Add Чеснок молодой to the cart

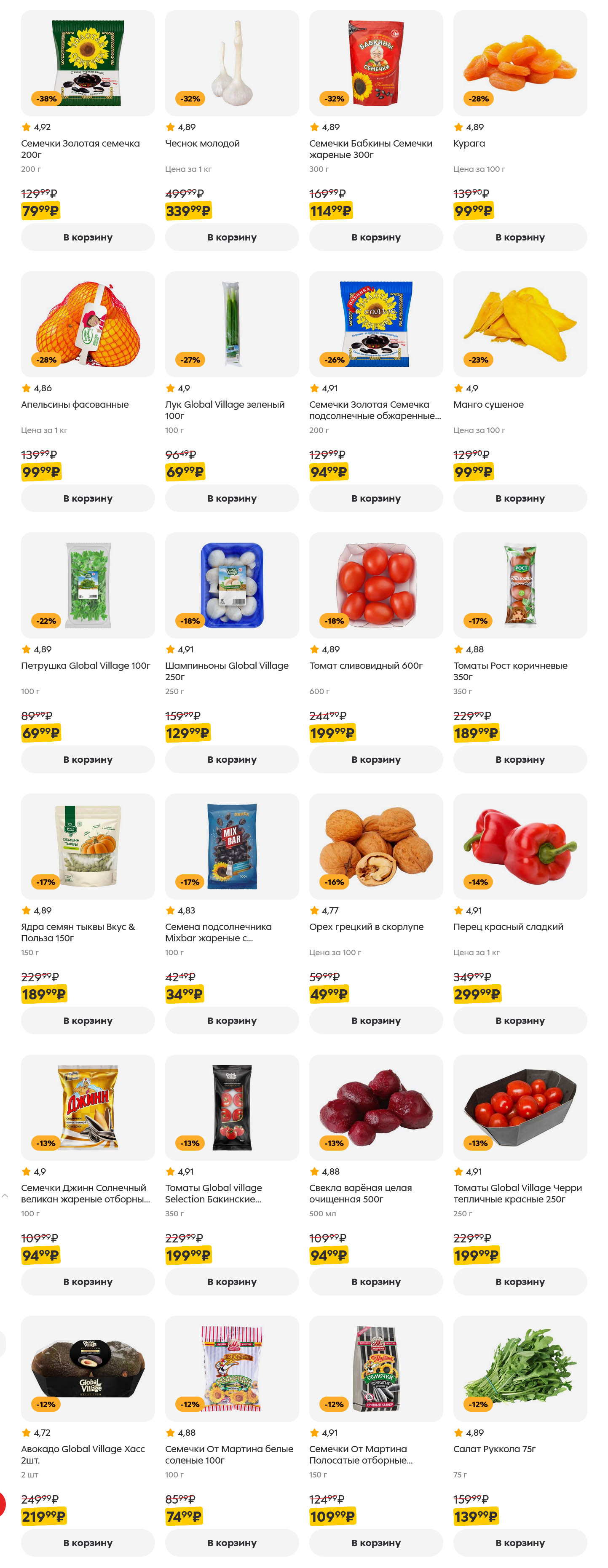(x=231, y=237)
